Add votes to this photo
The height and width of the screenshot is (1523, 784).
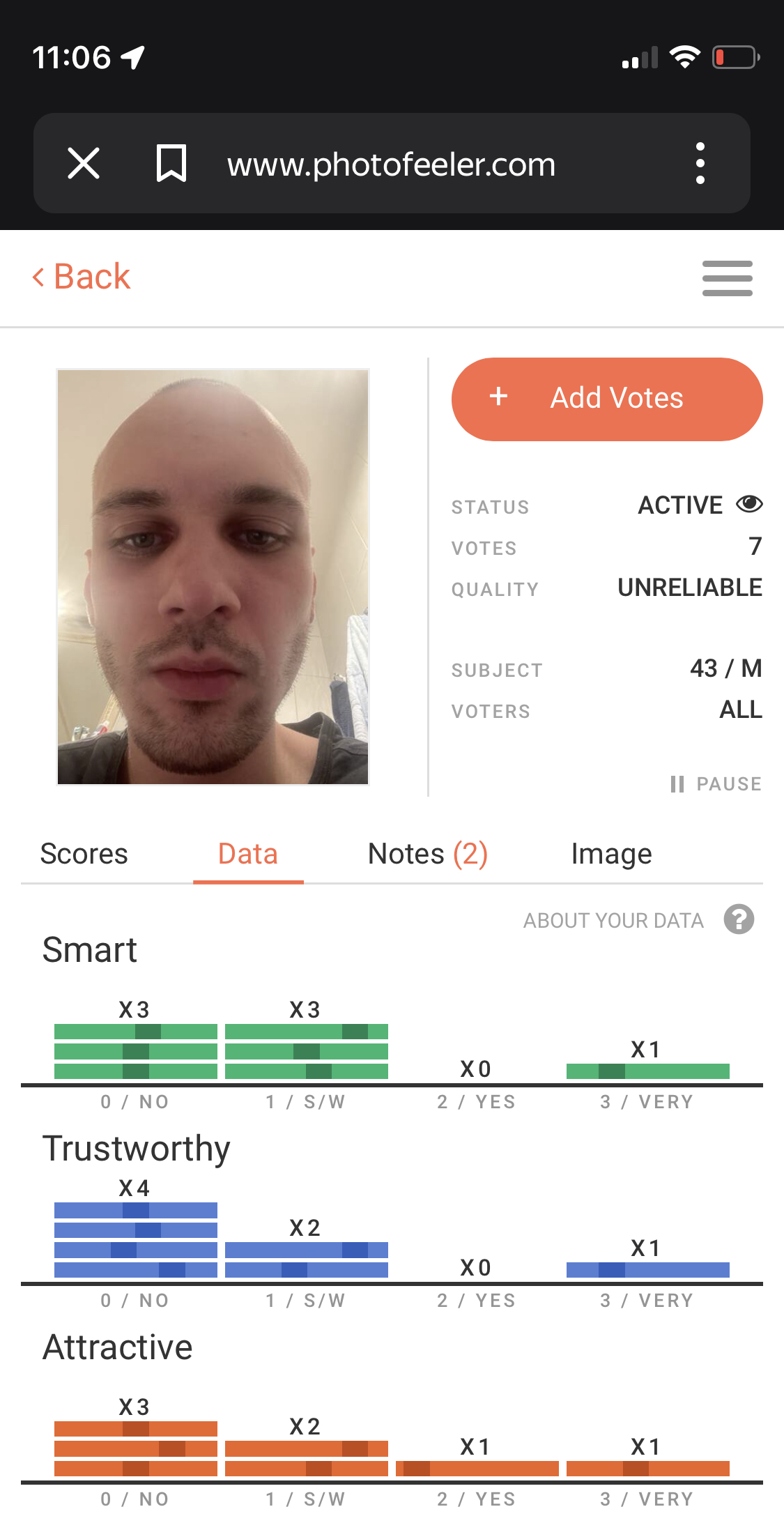tap(607, 399)
